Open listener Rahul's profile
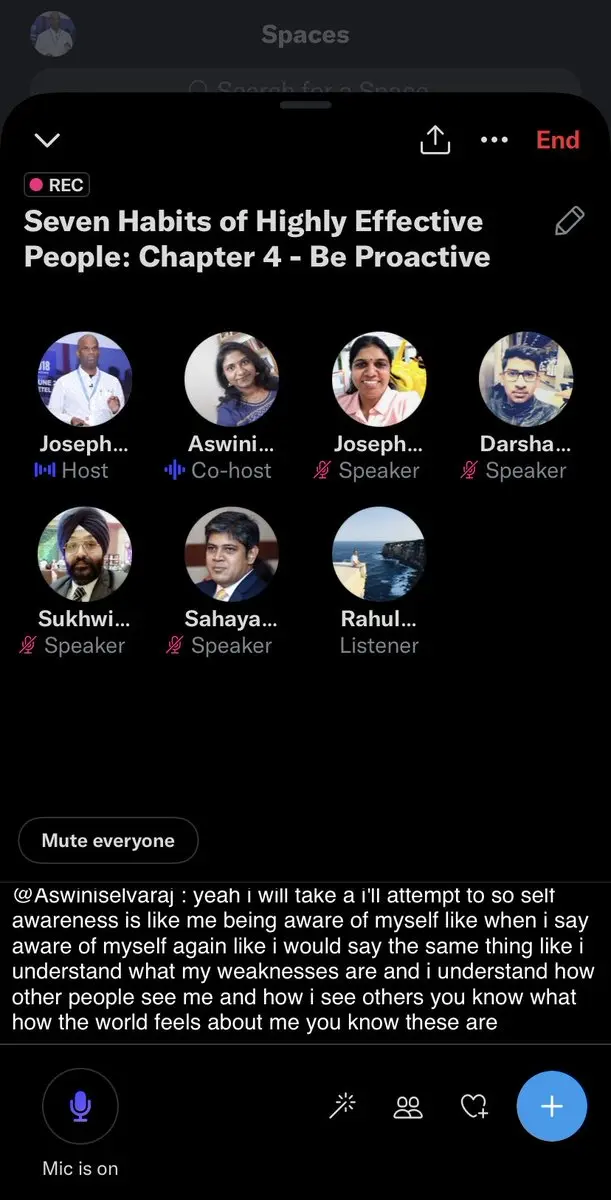611x1200 pixels. click(378, 555)
